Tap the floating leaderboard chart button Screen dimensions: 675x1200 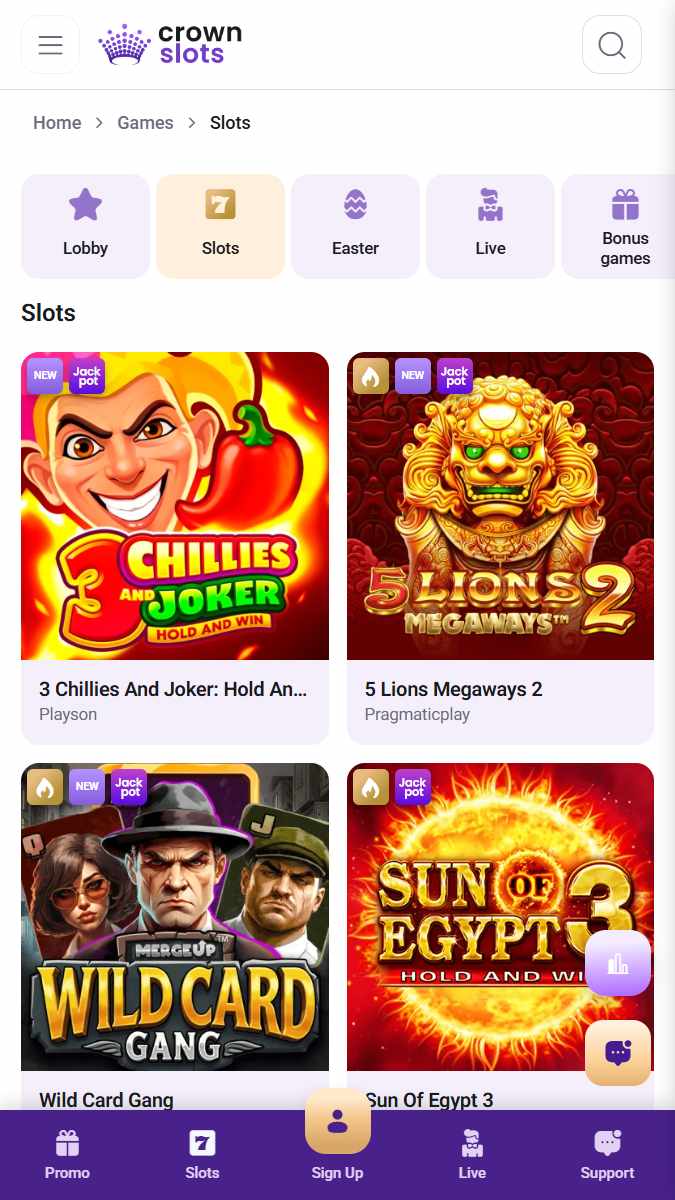click(x=618, y=963)
